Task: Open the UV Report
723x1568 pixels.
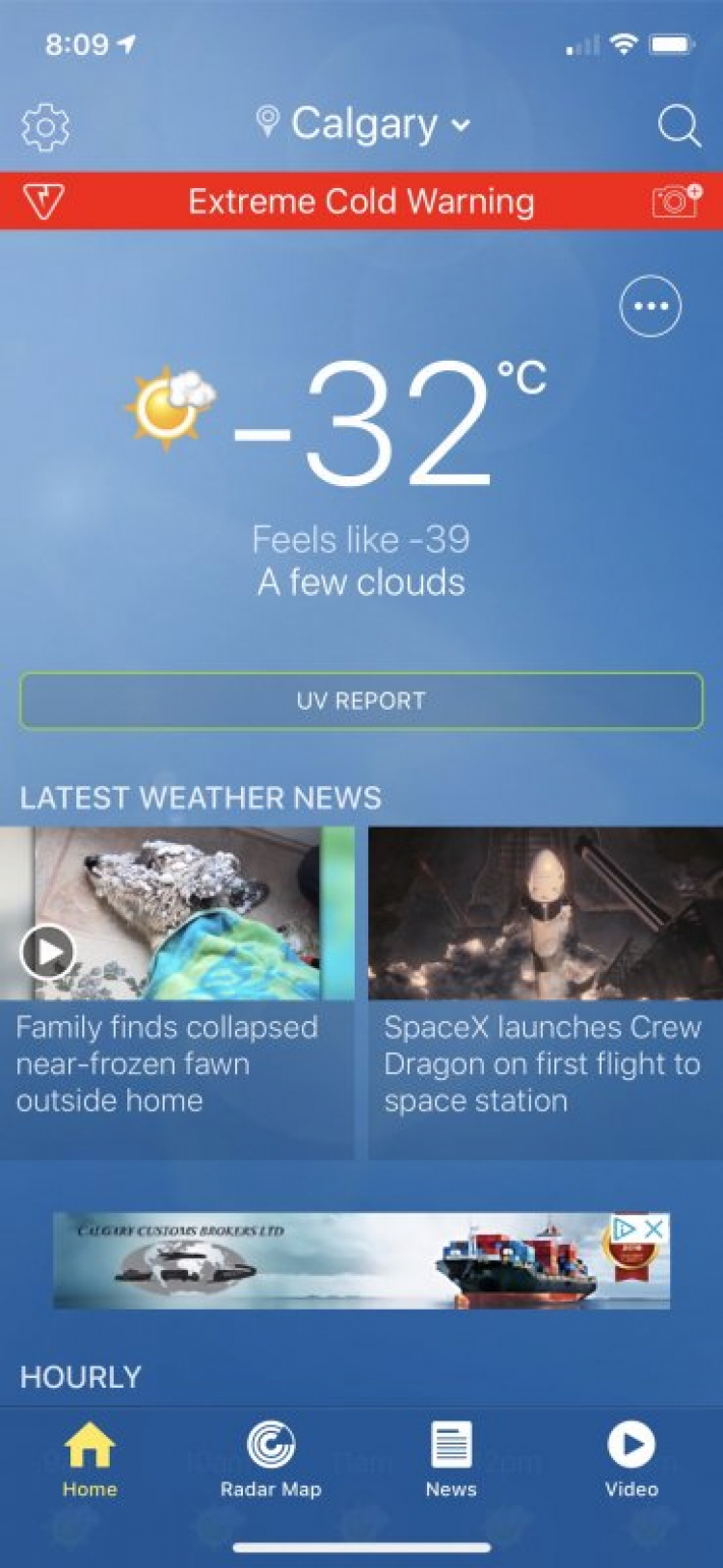Action: [361, 701]
